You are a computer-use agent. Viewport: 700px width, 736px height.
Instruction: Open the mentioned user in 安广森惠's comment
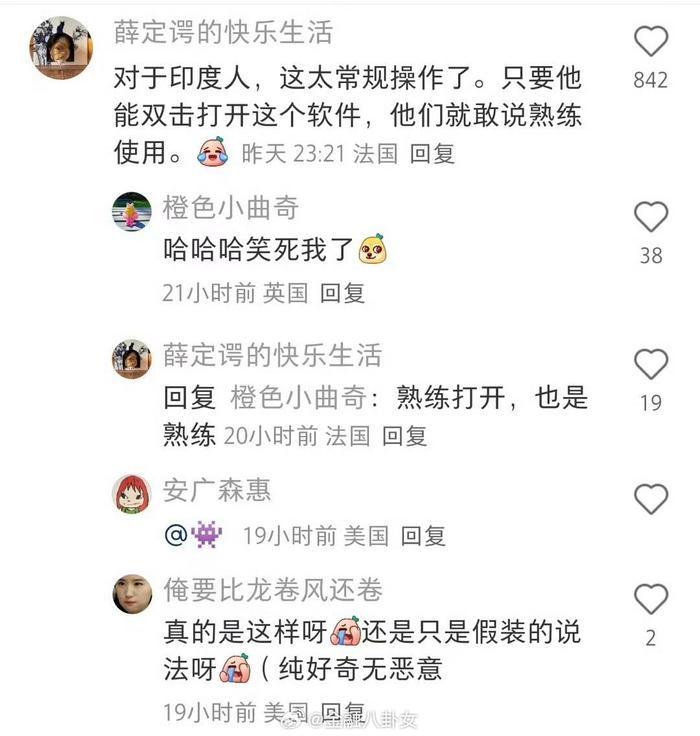196,536
